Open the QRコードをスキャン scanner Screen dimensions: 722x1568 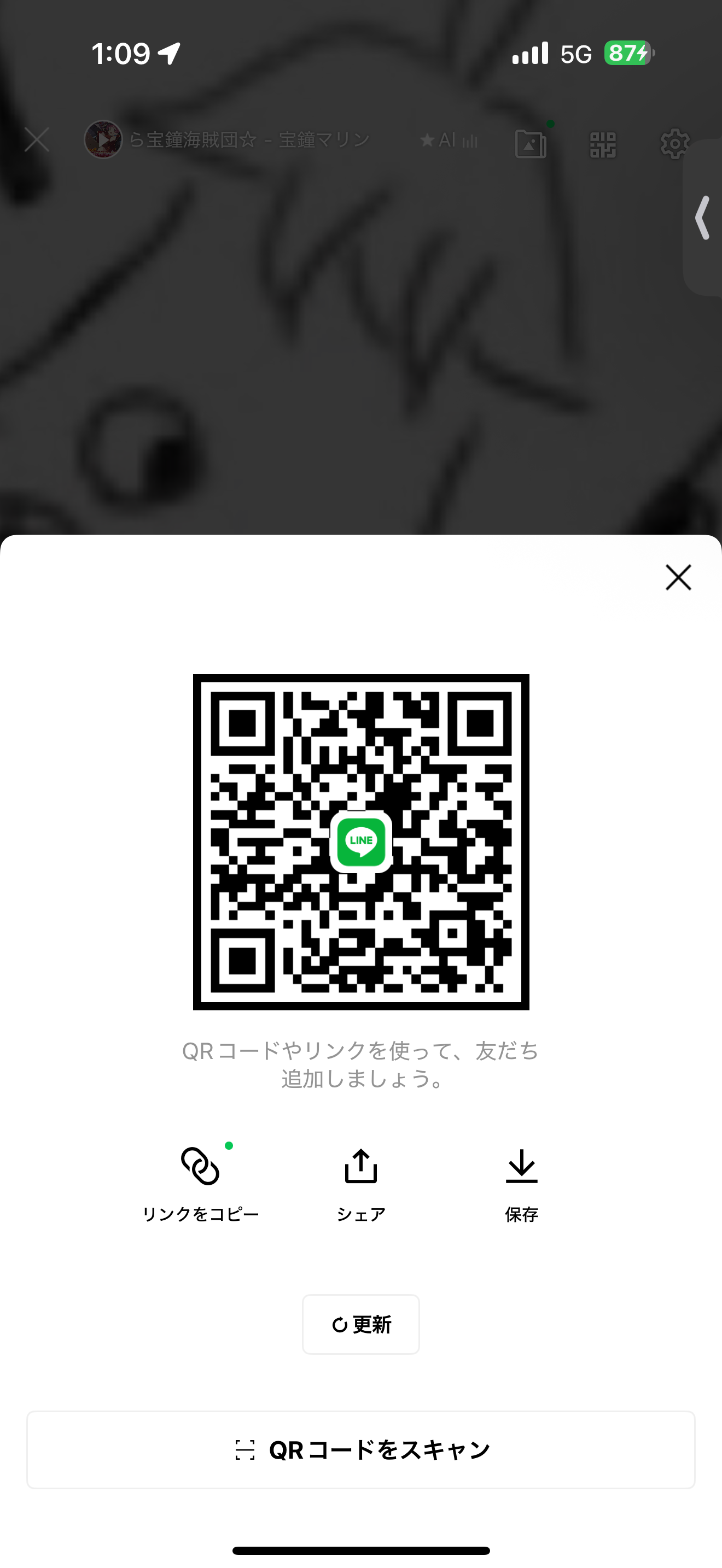[361, 1450]
